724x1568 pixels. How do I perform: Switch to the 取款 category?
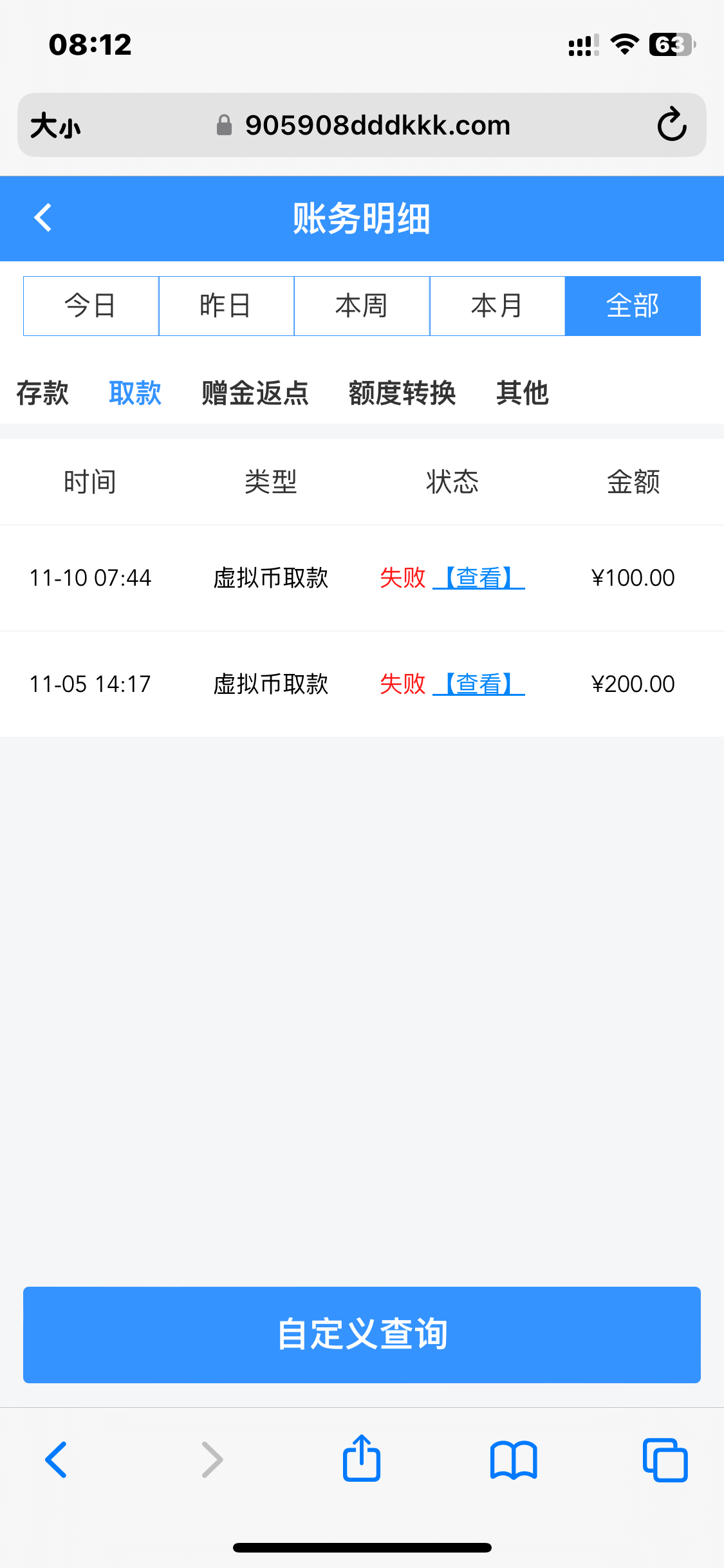tap(135, 393)
